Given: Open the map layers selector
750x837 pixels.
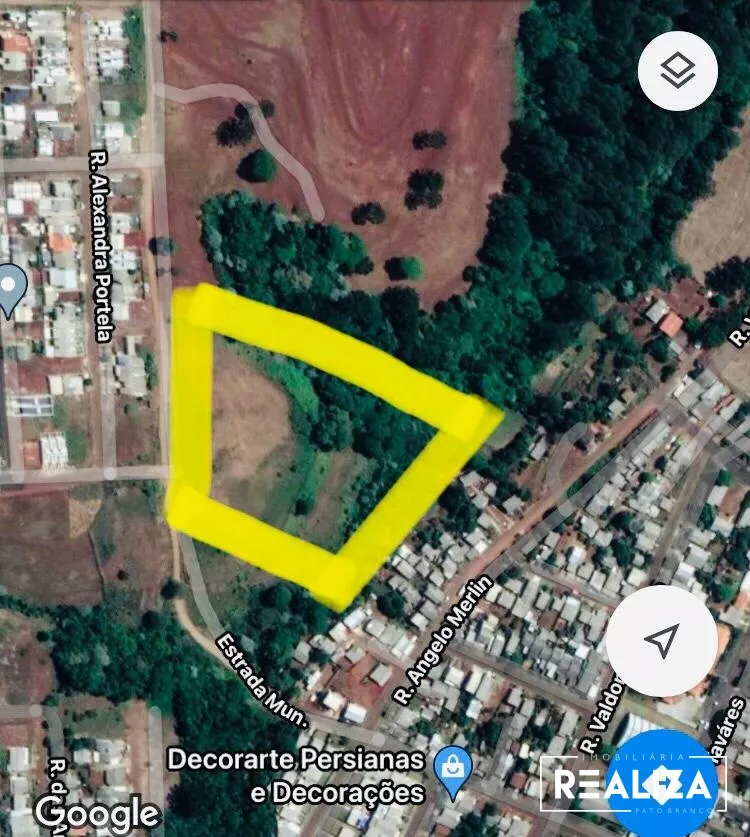Looking at the screenshot, I should 678,71.
